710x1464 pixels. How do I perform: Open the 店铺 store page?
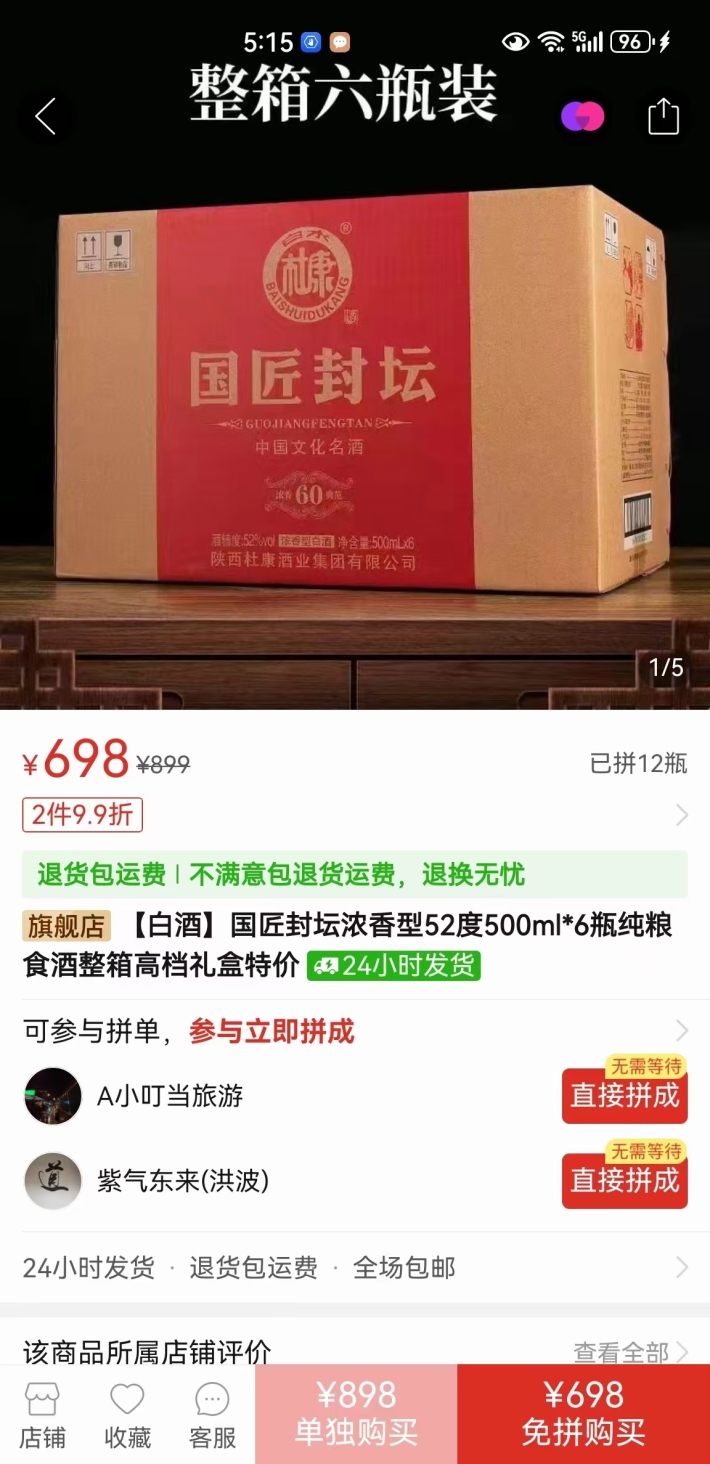(x=43, y=1415)
